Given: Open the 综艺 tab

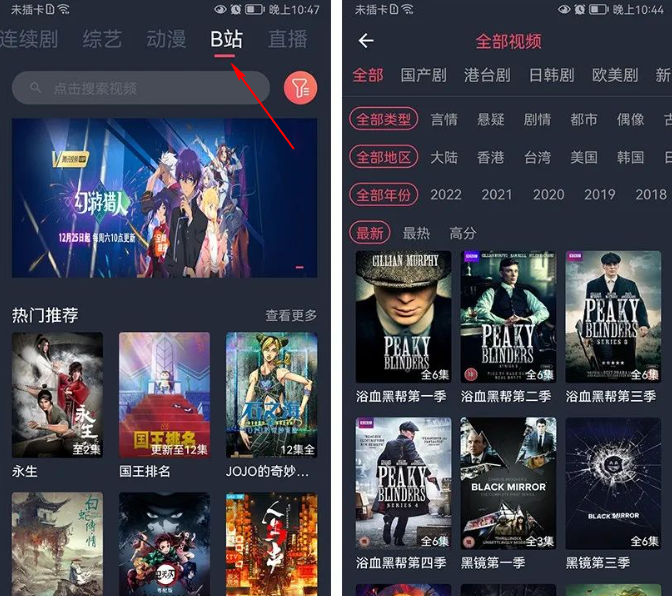Looking at the screenshot, I should point(102,40).
